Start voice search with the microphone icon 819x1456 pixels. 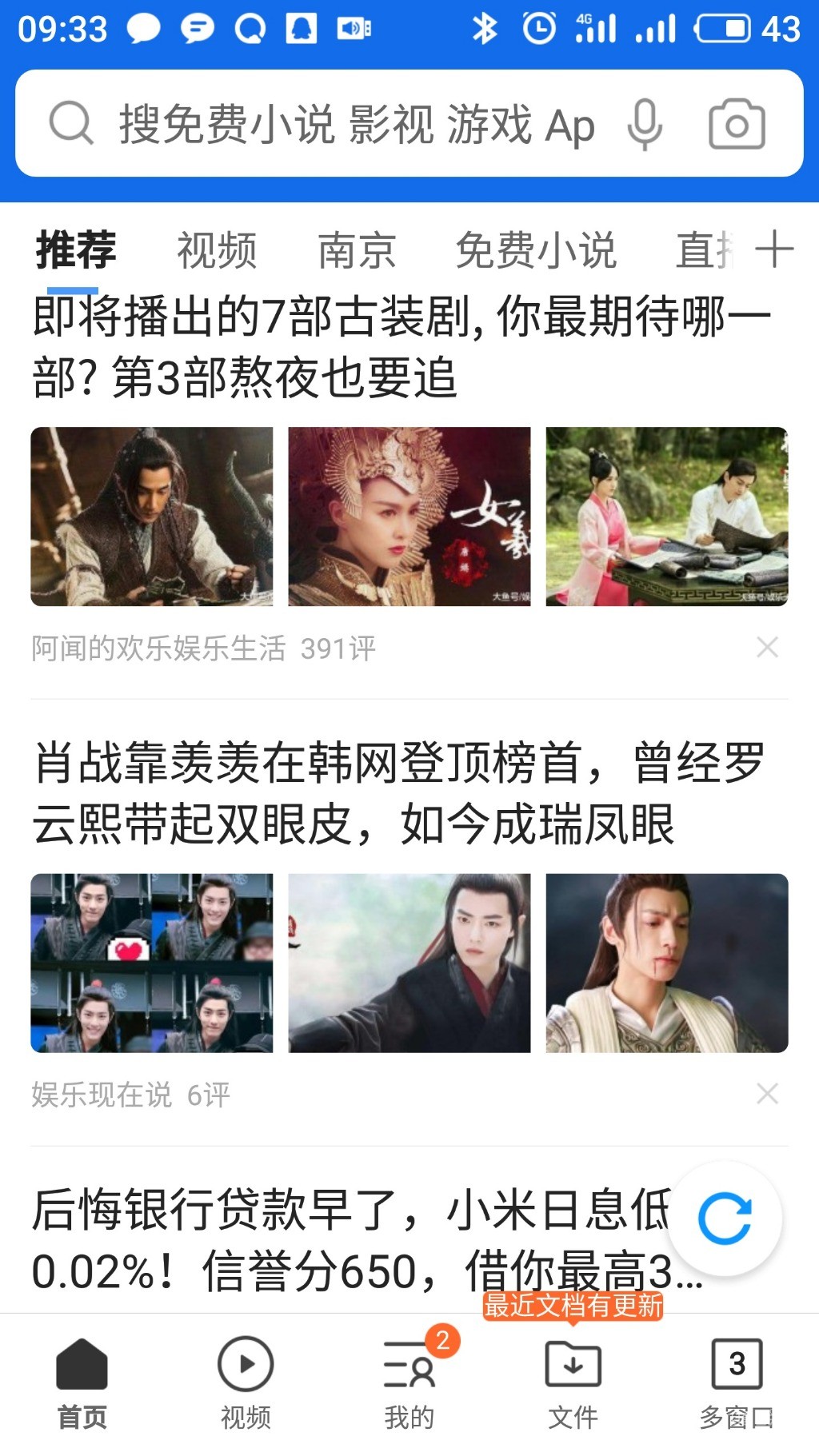coord(645,124)
